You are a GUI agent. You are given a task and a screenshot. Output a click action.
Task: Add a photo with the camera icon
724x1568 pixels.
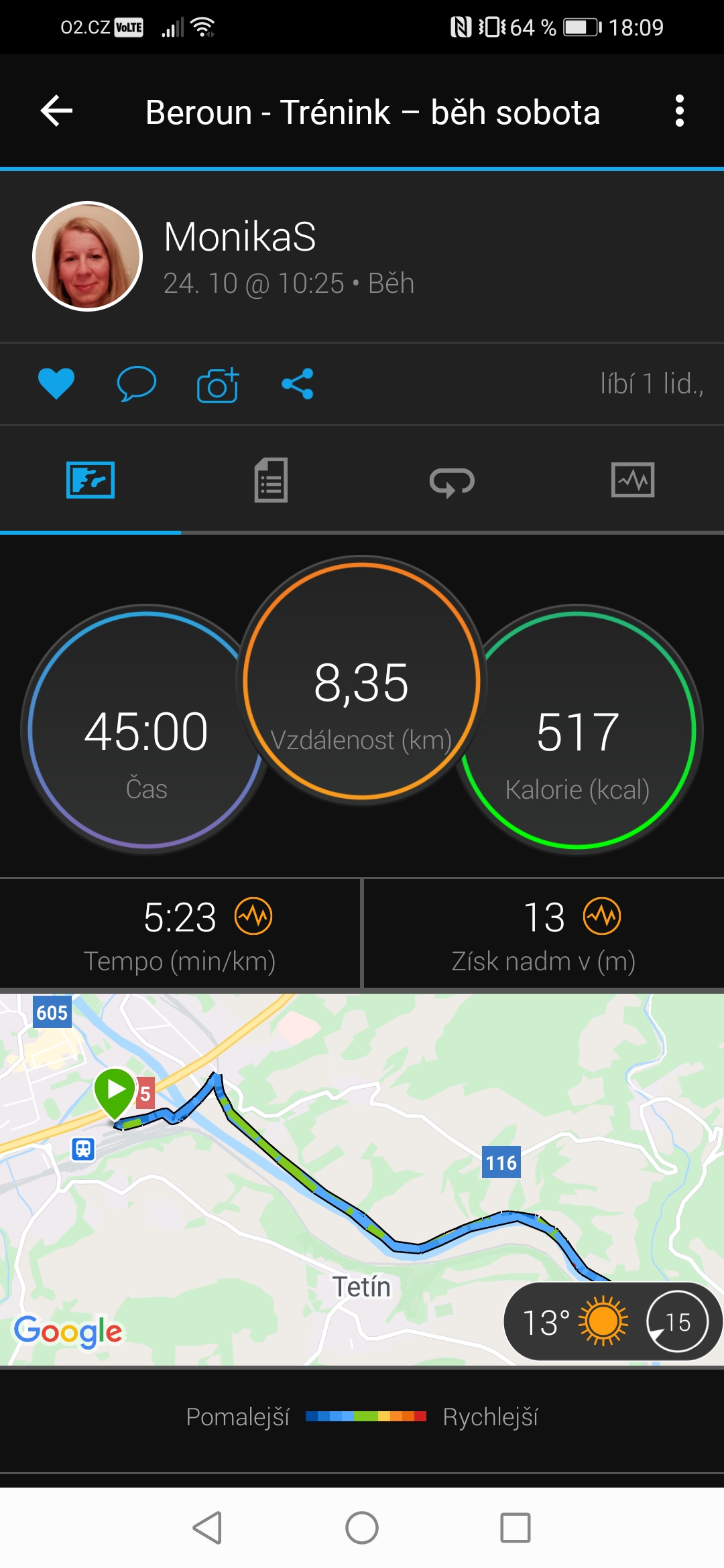[x=218, y=385]
